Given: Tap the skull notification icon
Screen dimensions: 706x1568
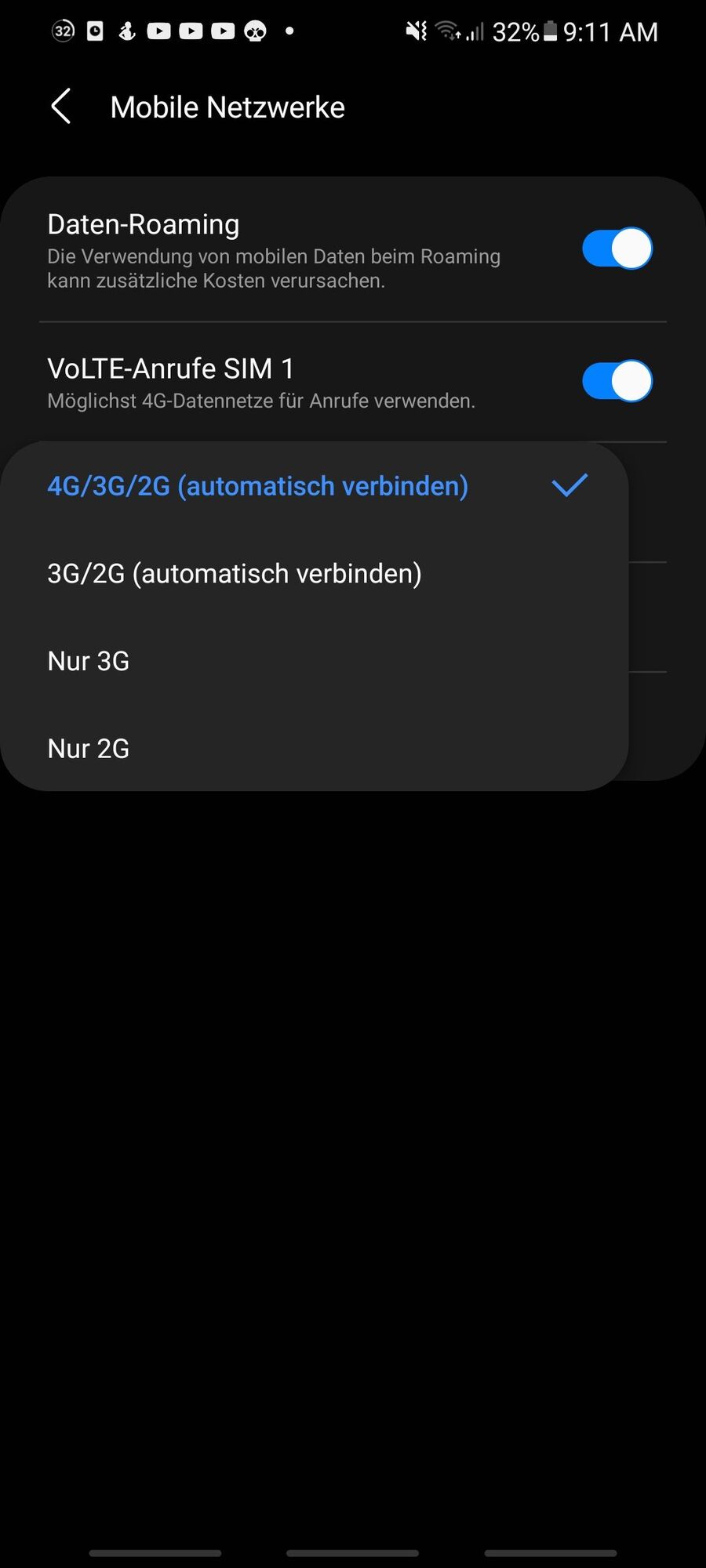Looking at the screenshot, I should [x=255, y=31].
